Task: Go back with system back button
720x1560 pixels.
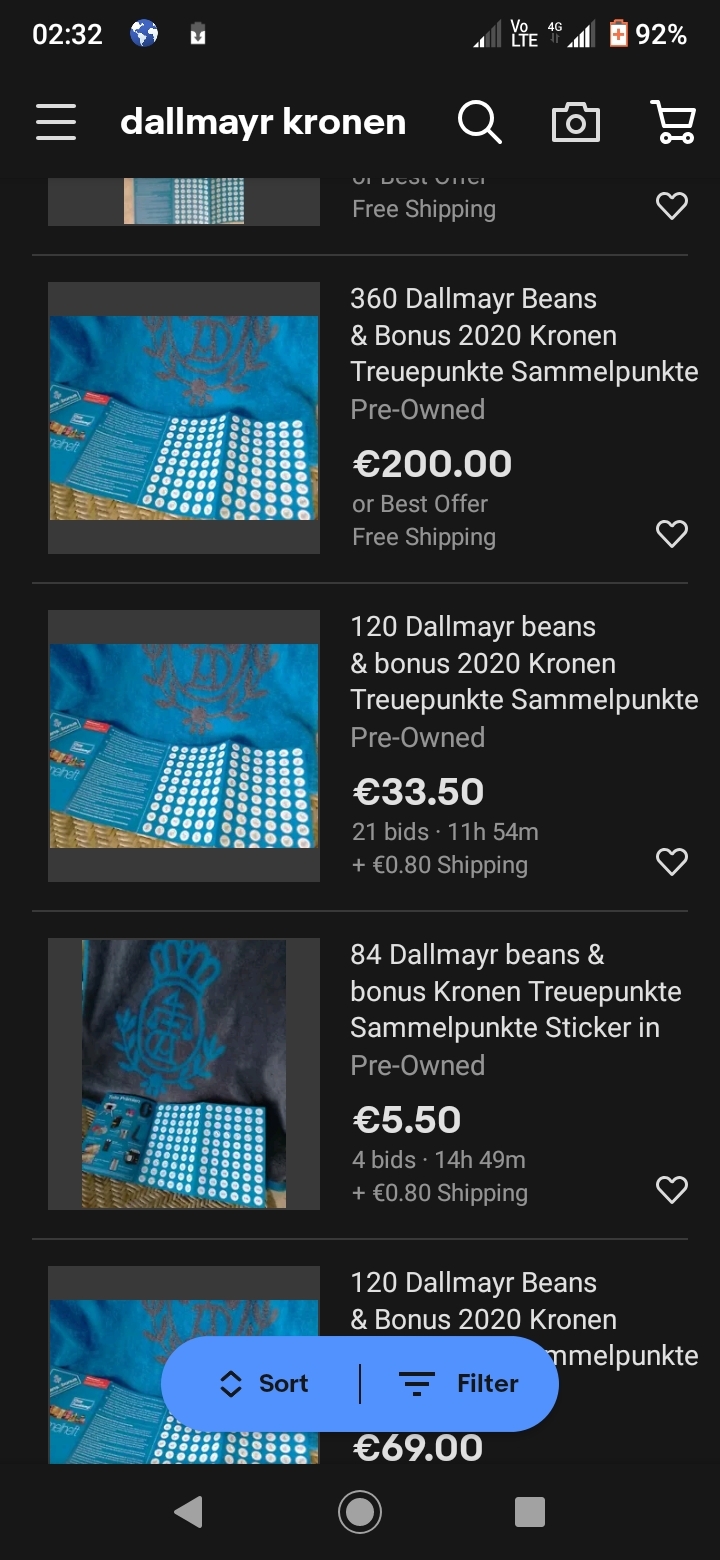Action: (188, 1511)
